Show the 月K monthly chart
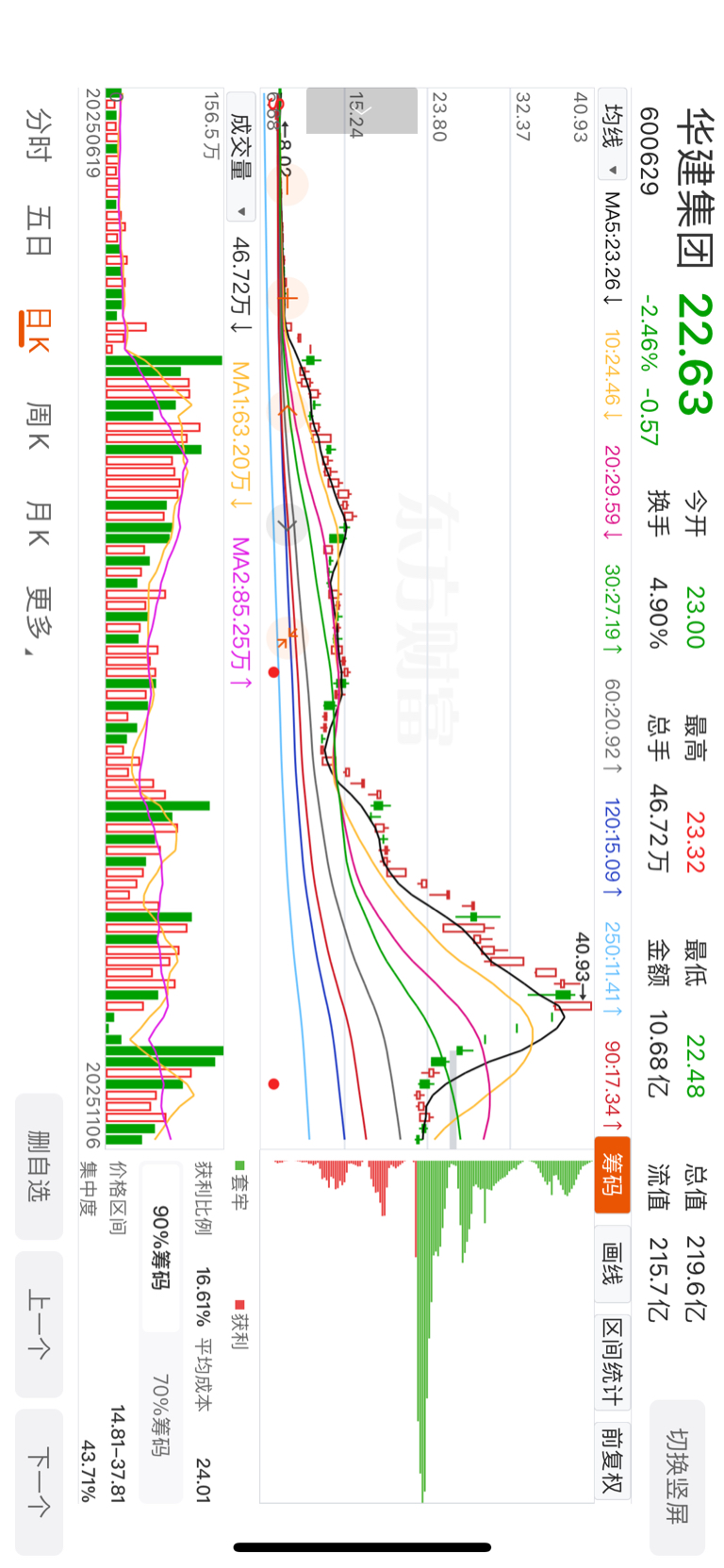 click(x=39, y=524)
